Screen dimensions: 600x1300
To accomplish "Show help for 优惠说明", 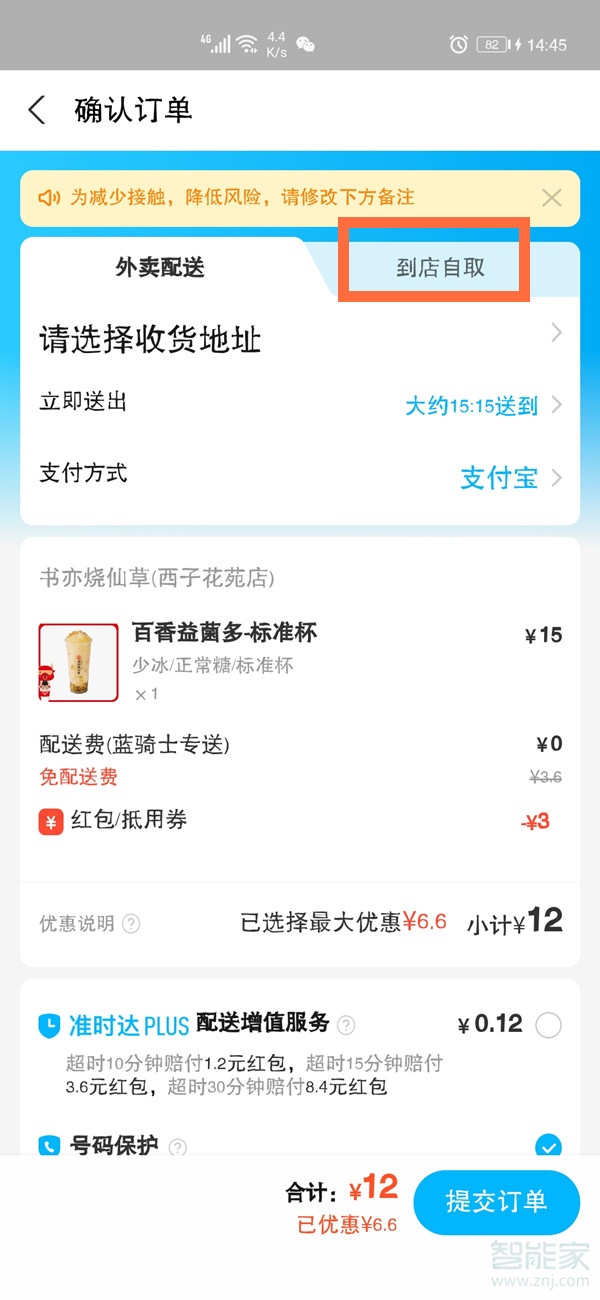I will tap(131, 924).
